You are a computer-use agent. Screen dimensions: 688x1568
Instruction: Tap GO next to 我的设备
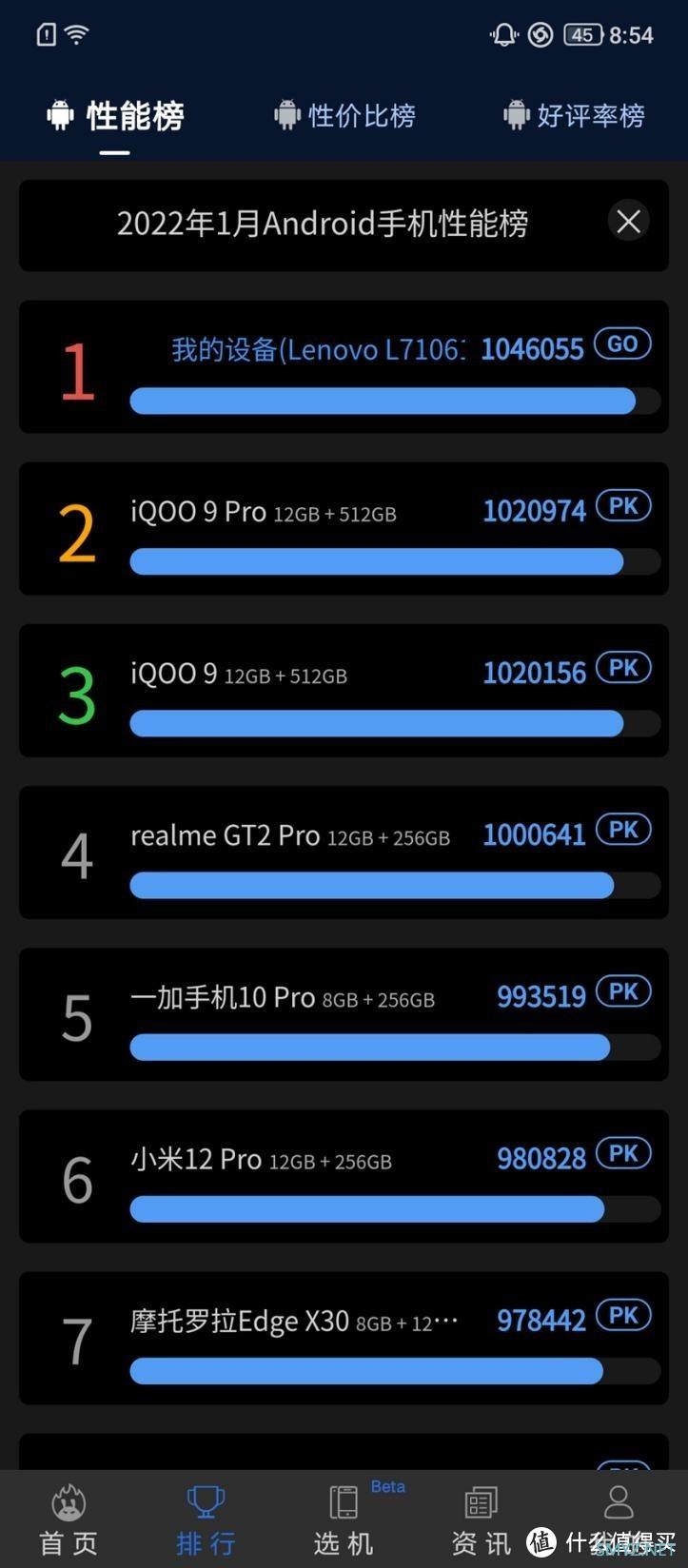622,344
